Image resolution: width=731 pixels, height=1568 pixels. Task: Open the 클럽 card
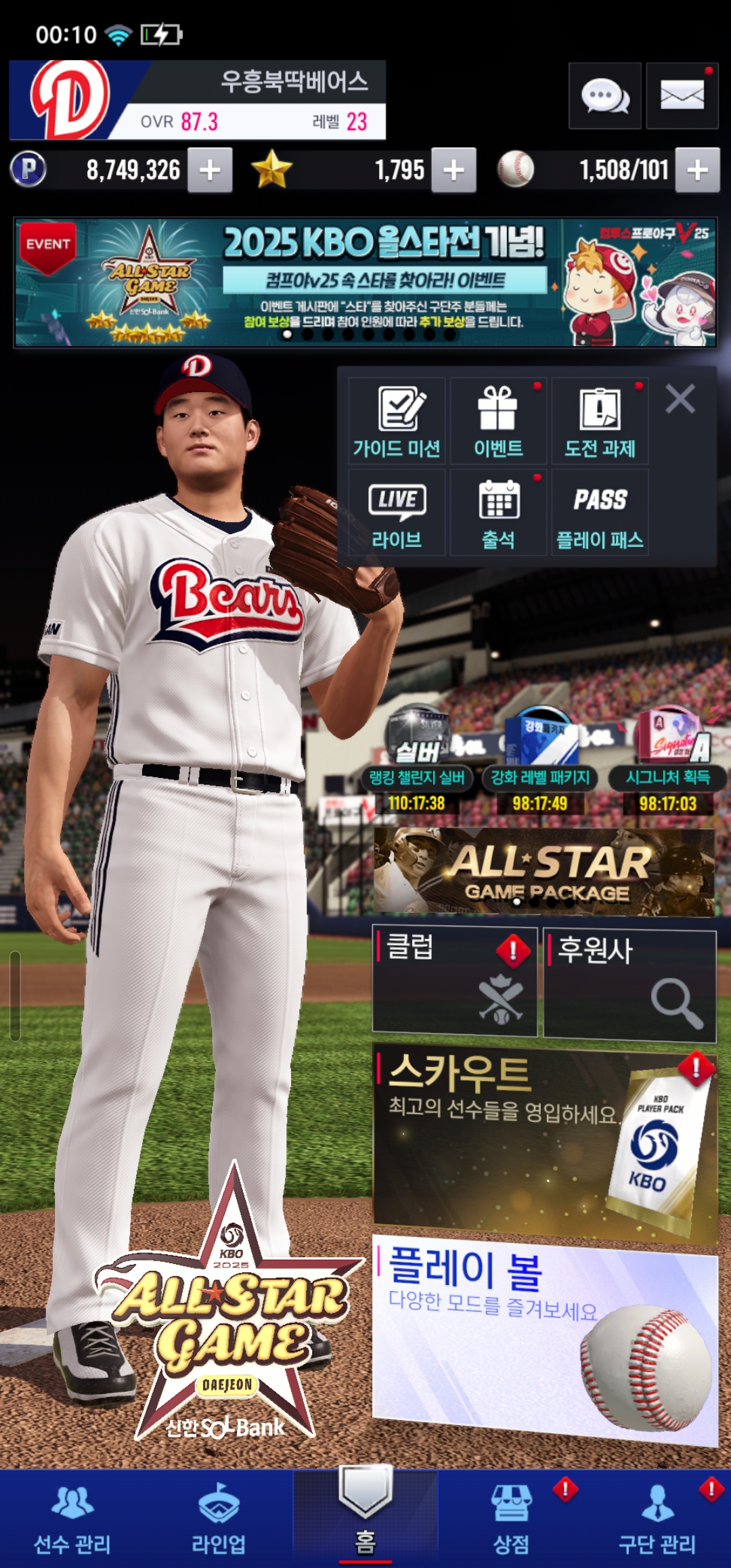(455, 981)
